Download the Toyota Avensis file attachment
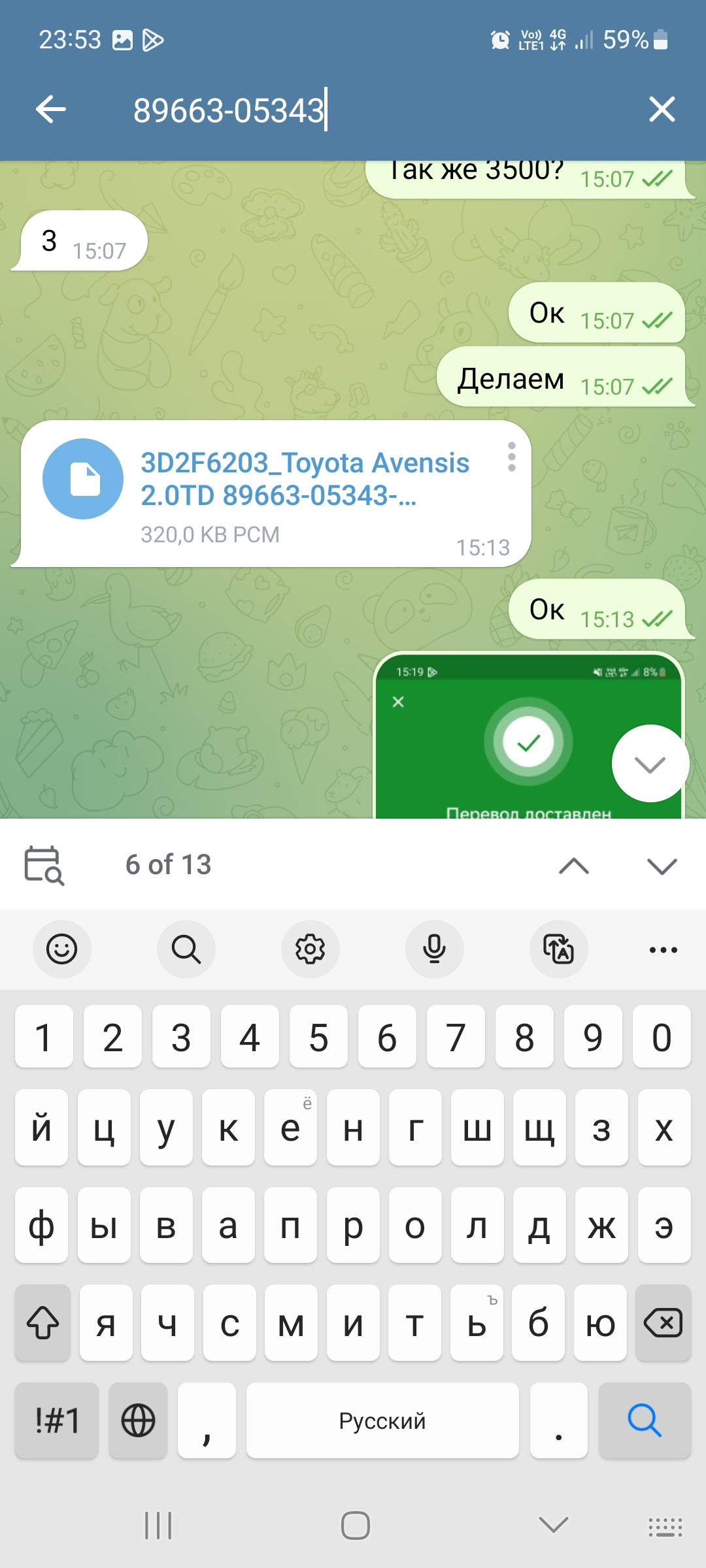 coord(83,479)
